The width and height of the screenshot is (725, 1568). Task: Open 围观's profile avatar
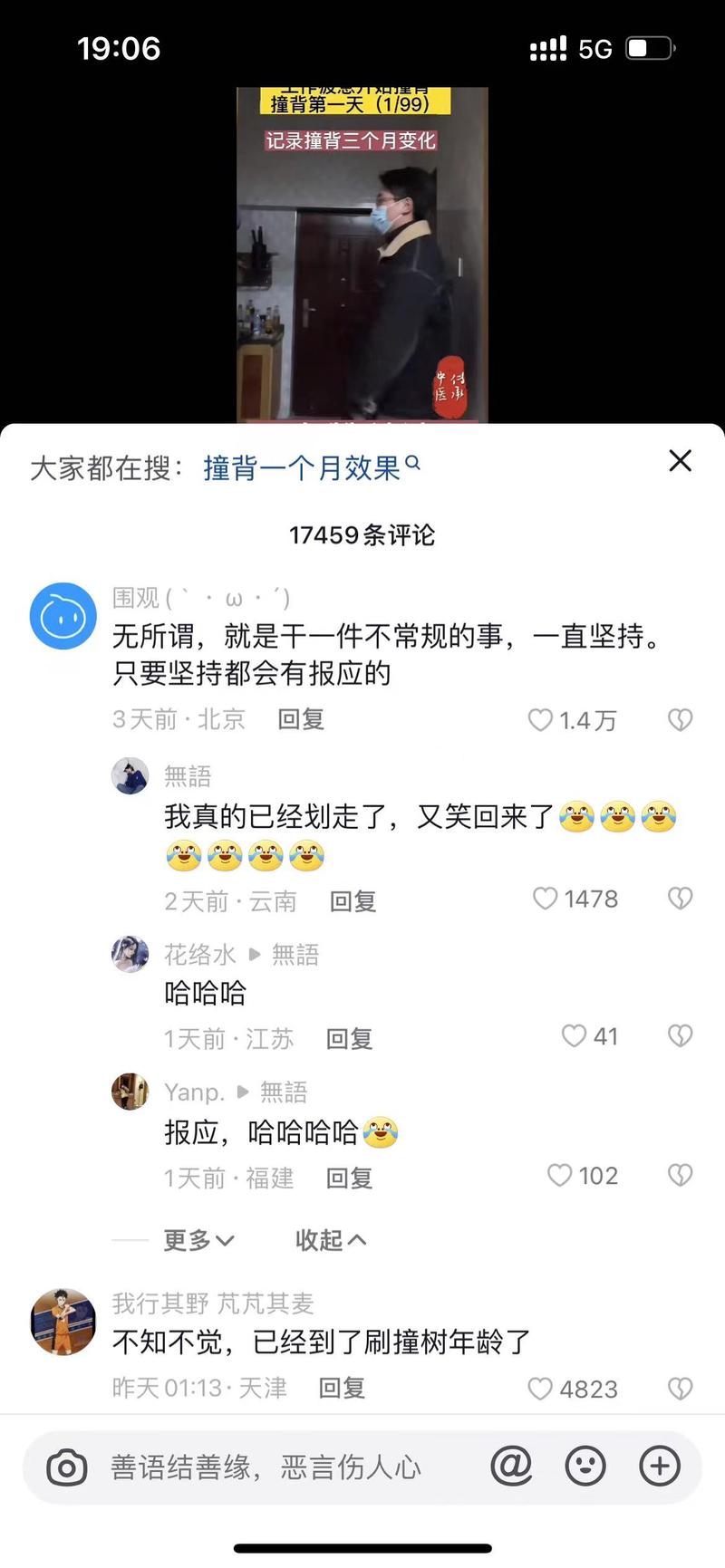[x=63, y=616]
